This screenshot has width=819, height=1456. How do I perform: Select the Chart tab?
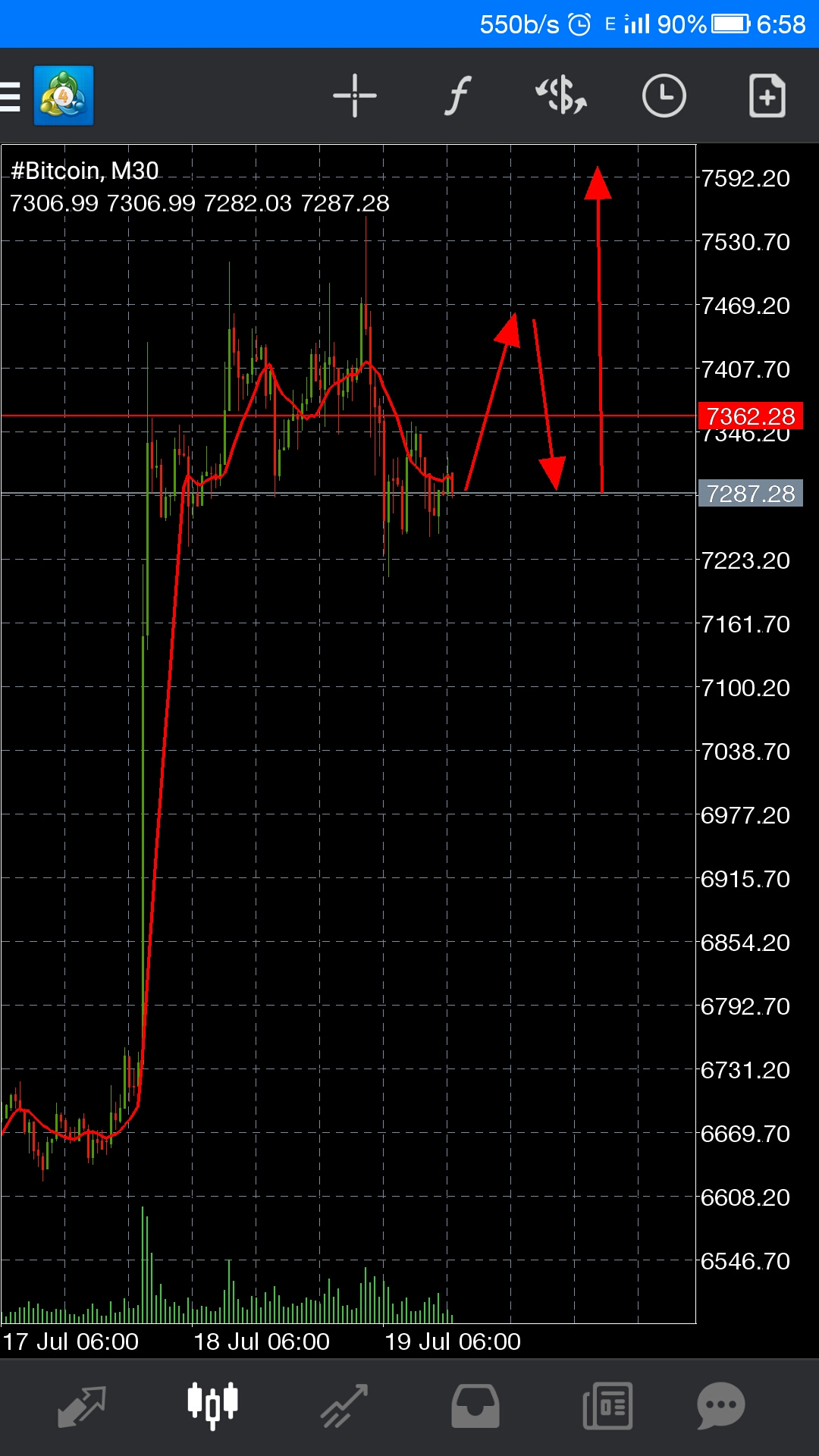(213, 1407)
